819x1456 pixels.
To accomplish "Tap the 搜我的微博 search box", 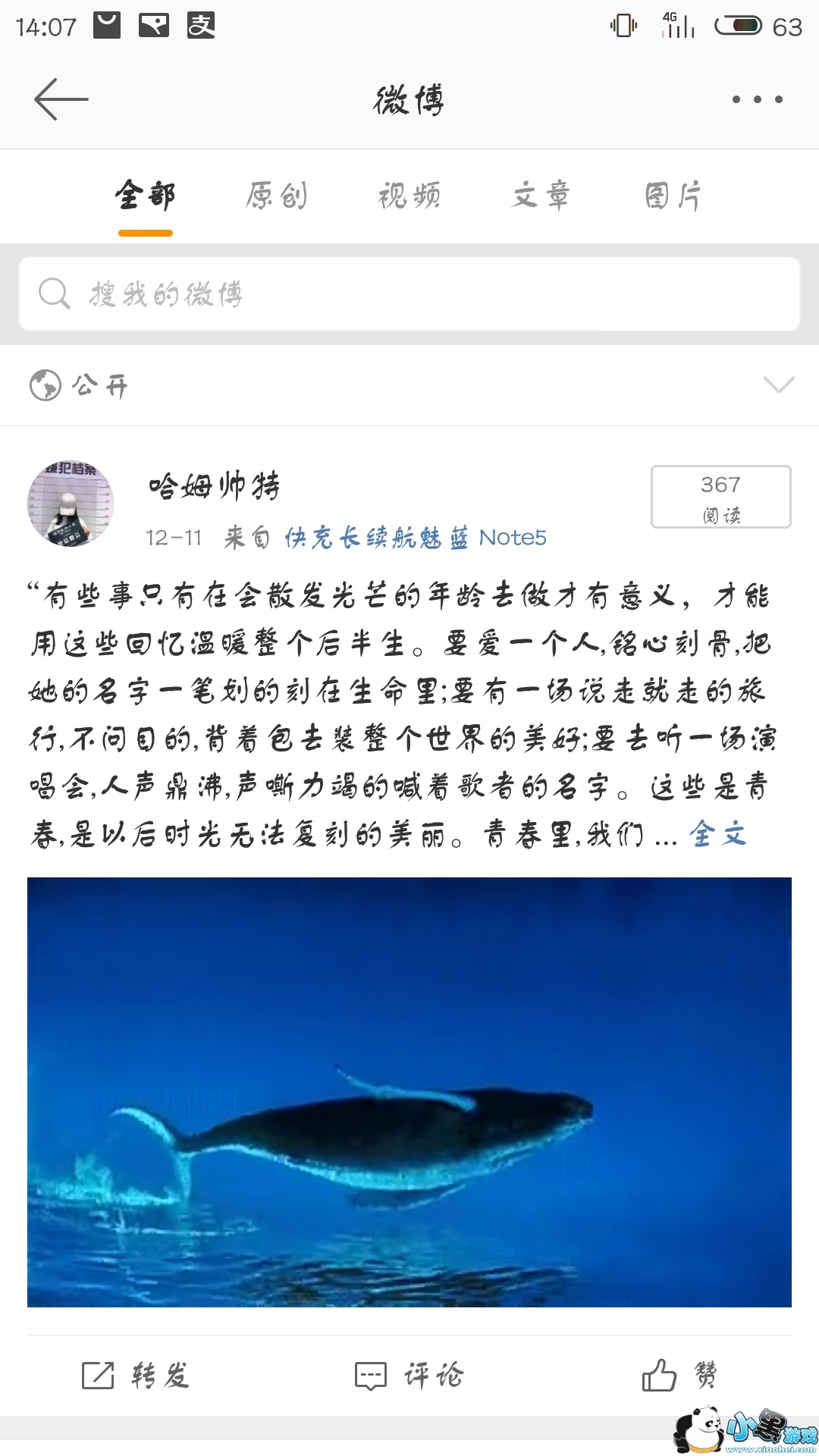I will (x=409, y=293).
